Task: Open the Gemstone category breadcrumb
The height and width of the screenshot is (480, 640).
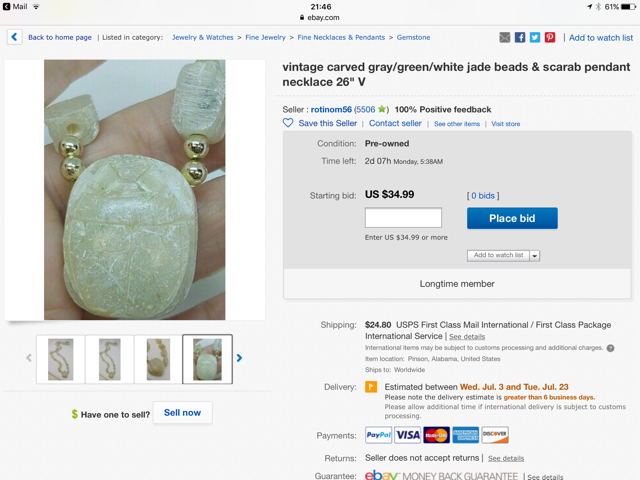Action: [413, 37]
